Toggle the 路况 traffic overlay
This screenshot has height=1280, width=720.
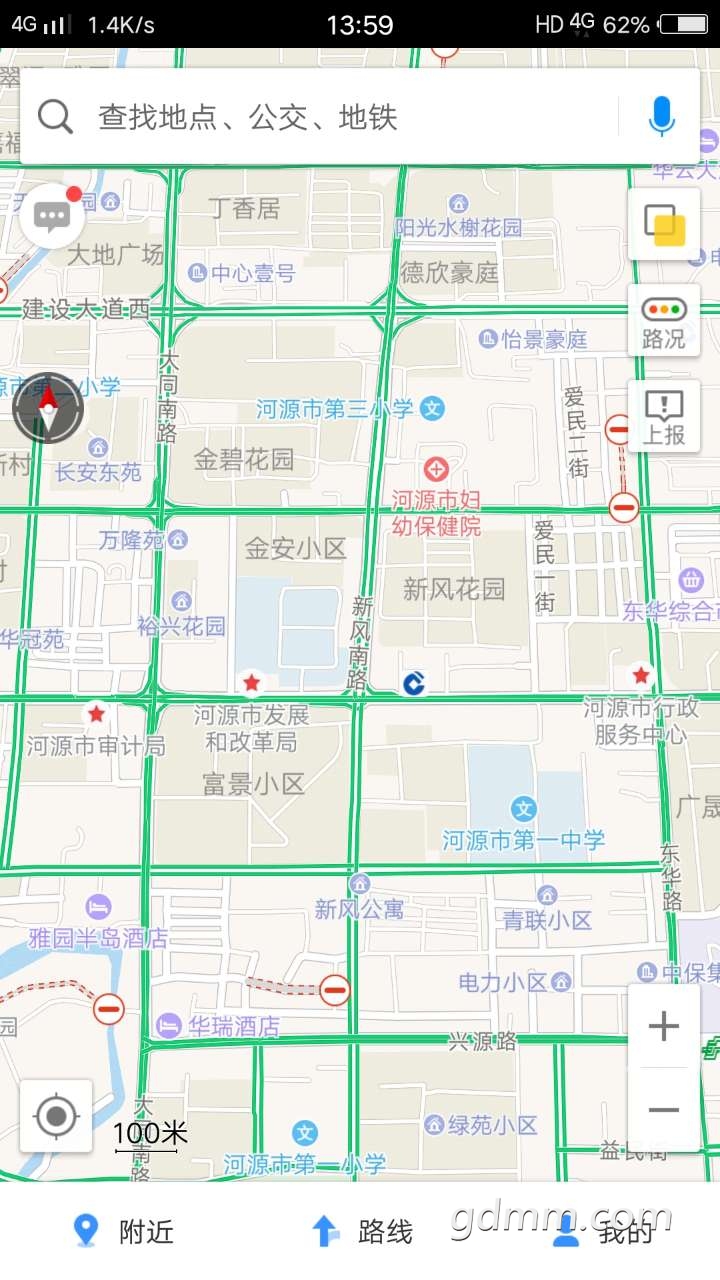pos(664,320)
